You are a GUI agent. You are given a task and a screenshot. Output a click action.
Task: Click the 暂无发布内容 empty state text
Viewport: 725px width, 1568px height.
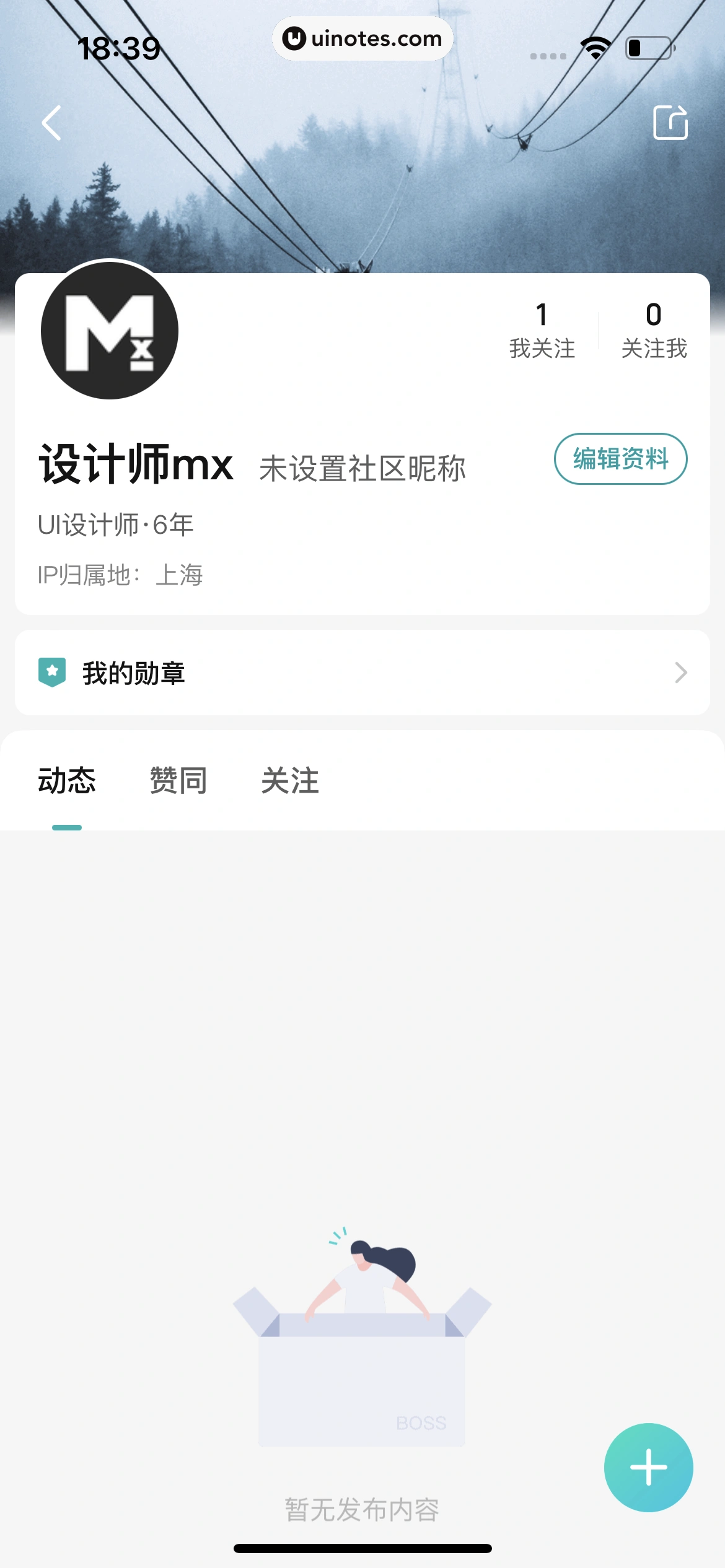(x=362, y=1510)
